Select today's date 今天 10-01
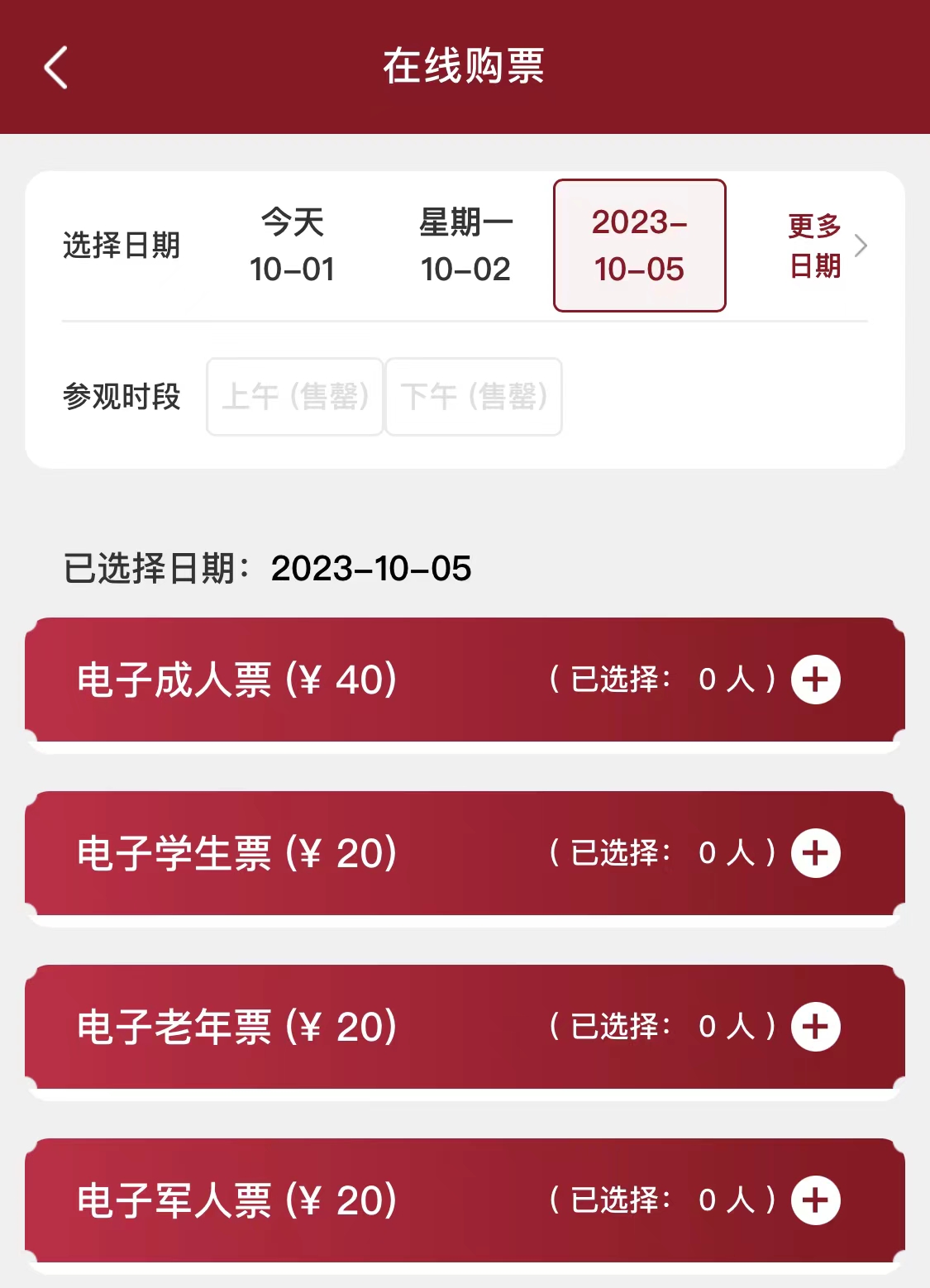Viewport: 930px width, 1288px height. (x=292, y=246)
